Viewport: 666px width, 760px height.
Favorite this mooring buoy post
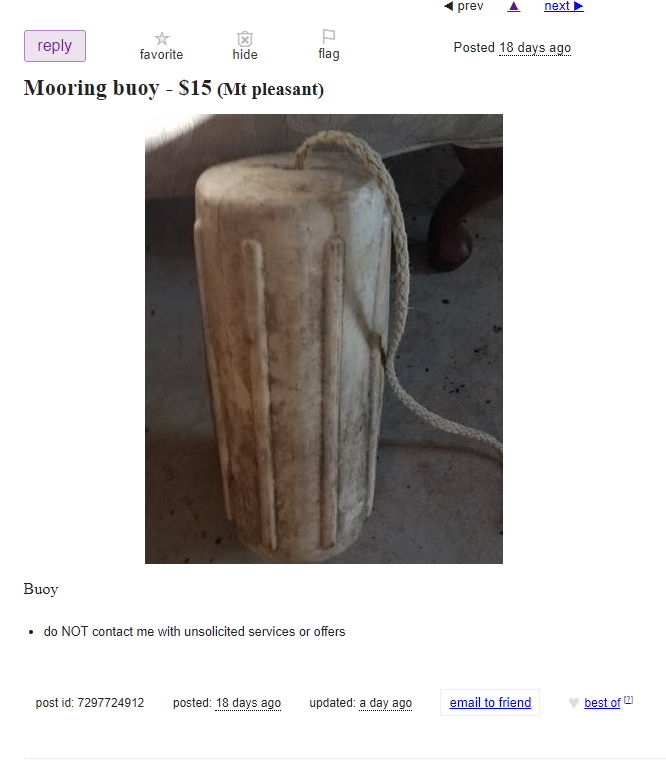161,45
